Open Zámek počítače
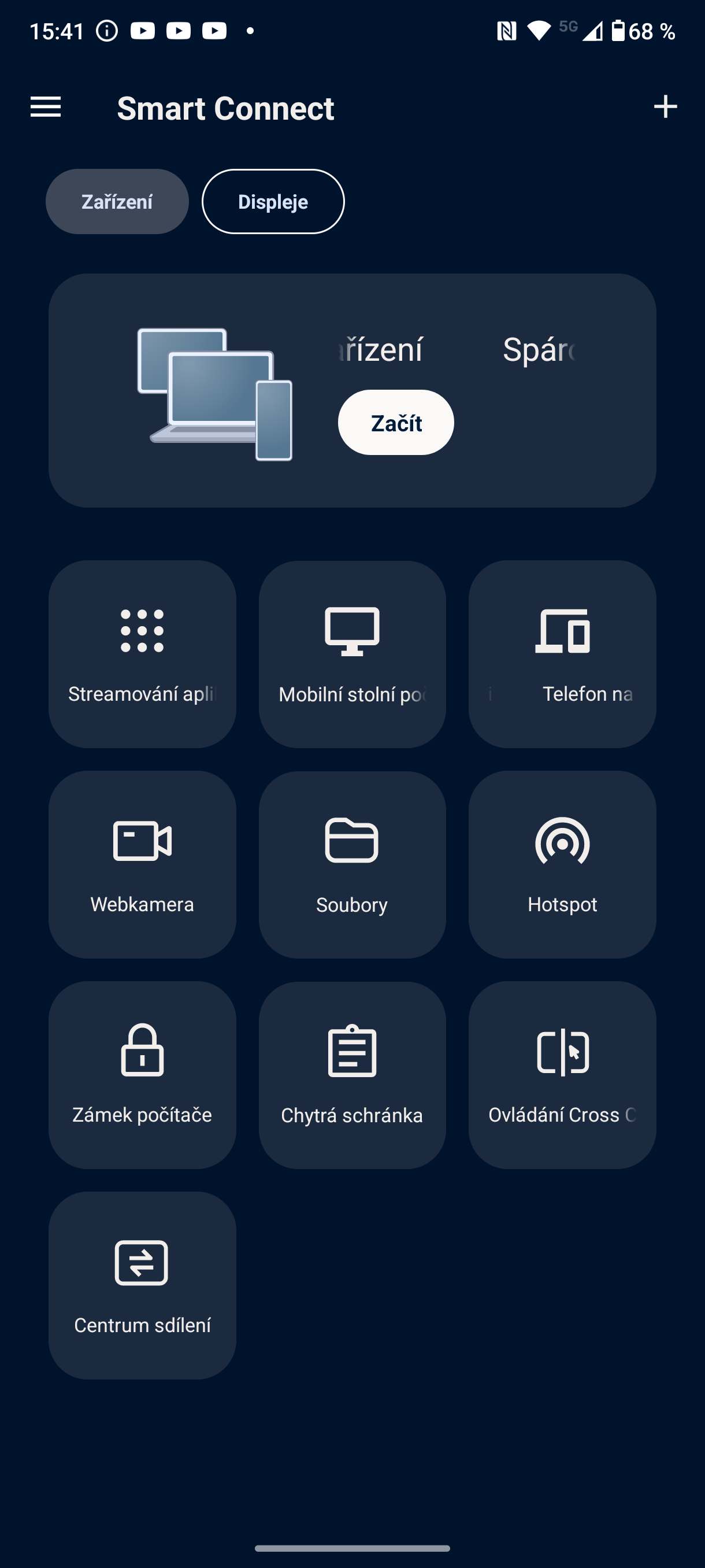 (x=142, y=1074)
